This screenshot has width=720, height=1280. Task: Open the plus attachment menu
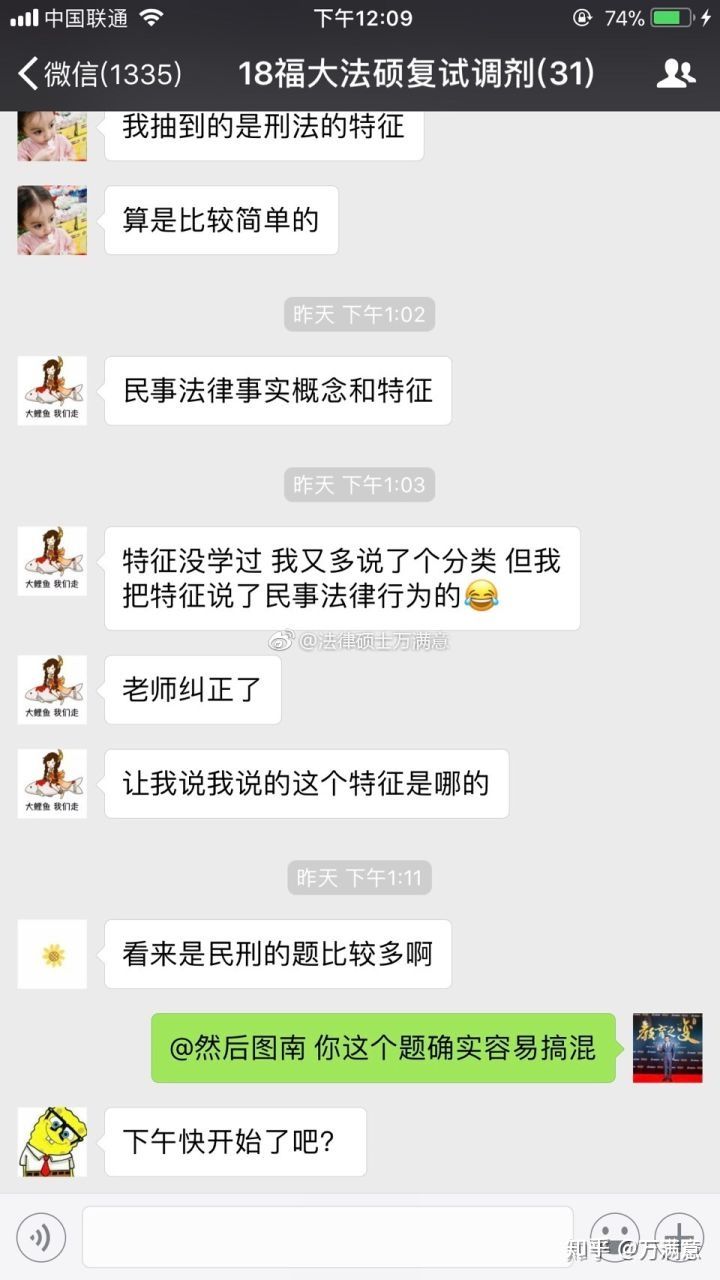tap(679, 1237)
